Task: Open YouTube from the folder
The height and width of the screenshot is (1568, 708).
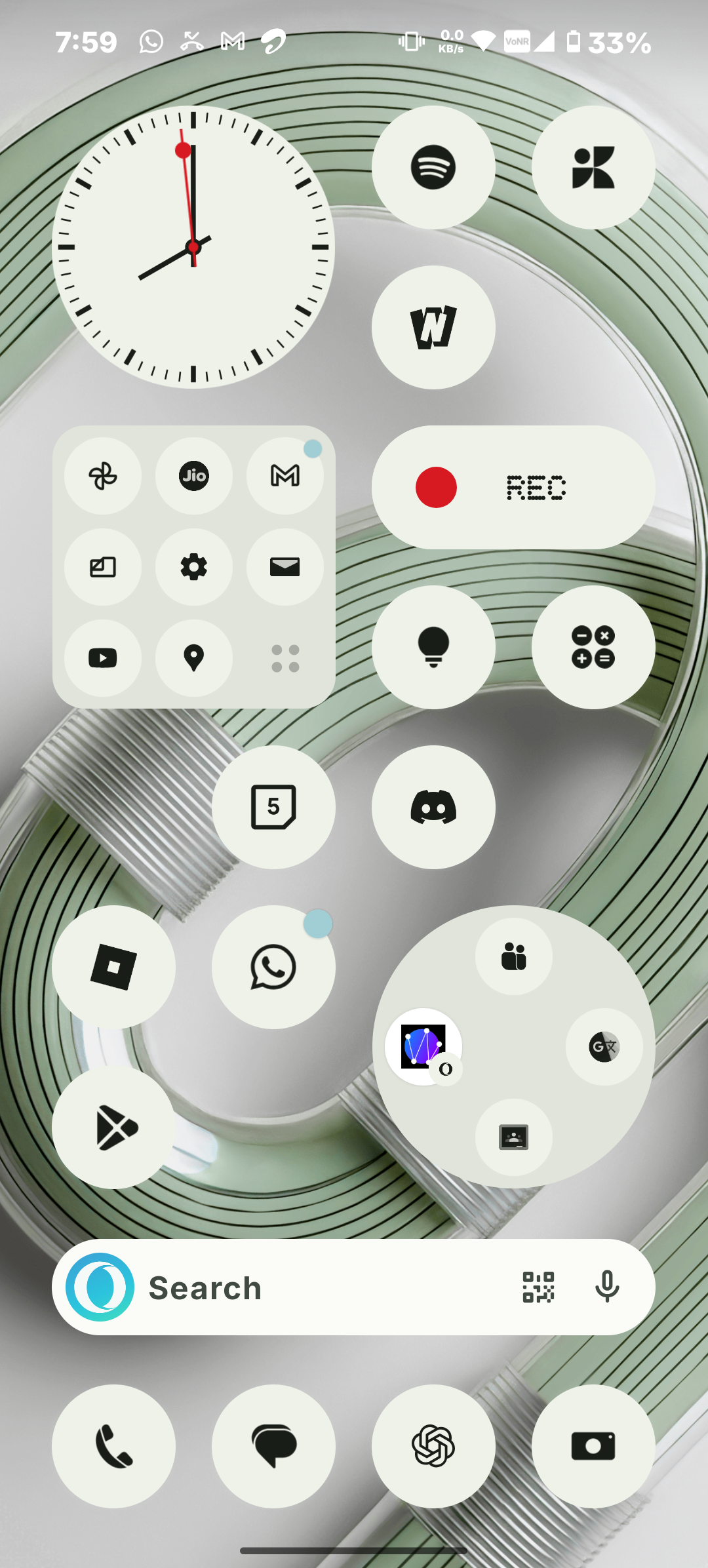Action: click(x=103, y=657)
